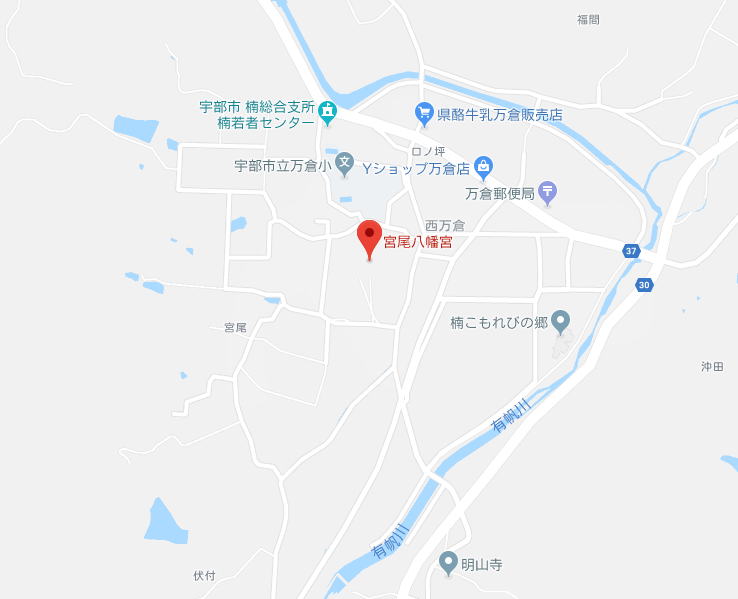
Task: Tap the 宇部市 楠総合支所 government marker
Action: point(329,115)
